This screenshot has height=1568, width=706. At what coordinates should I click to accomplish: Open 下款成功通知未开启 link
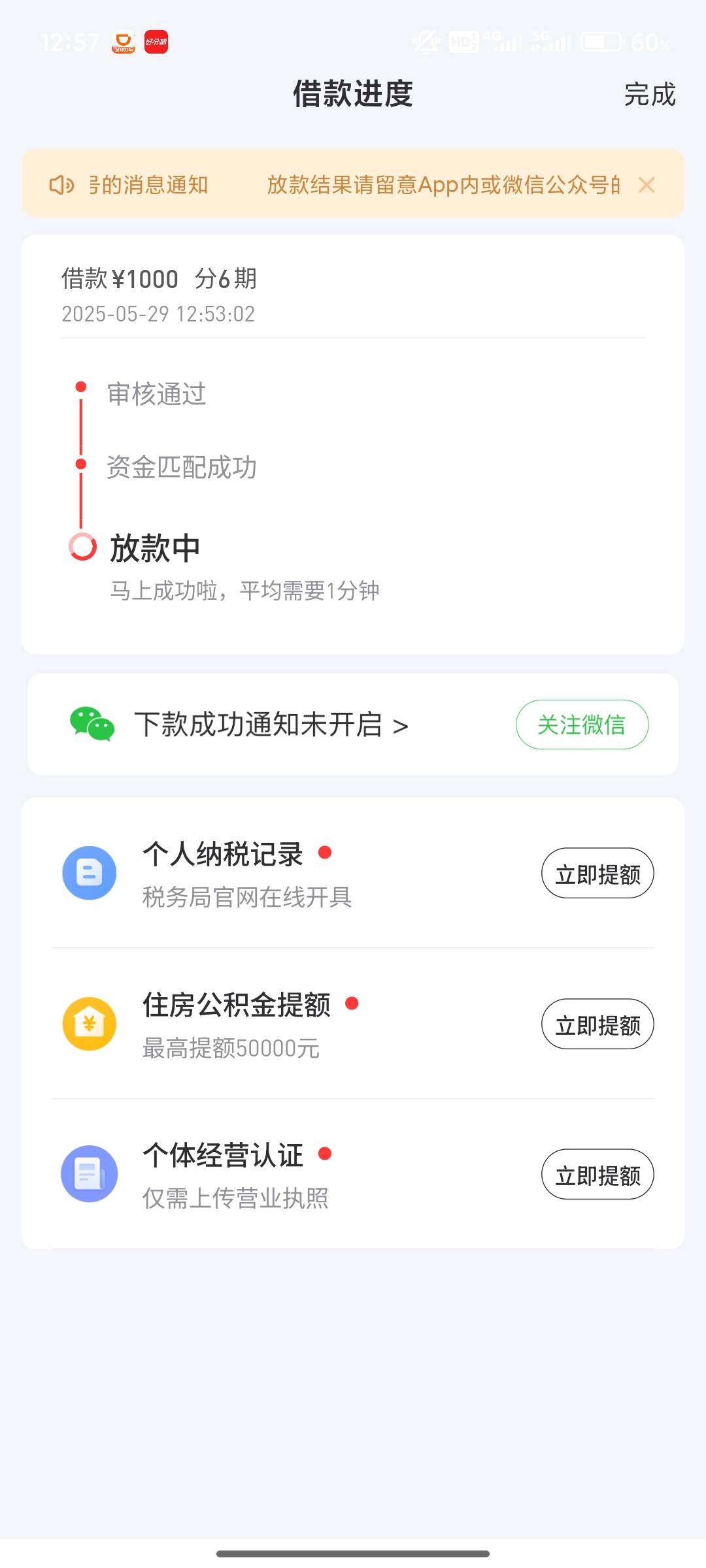click(271, 725)
